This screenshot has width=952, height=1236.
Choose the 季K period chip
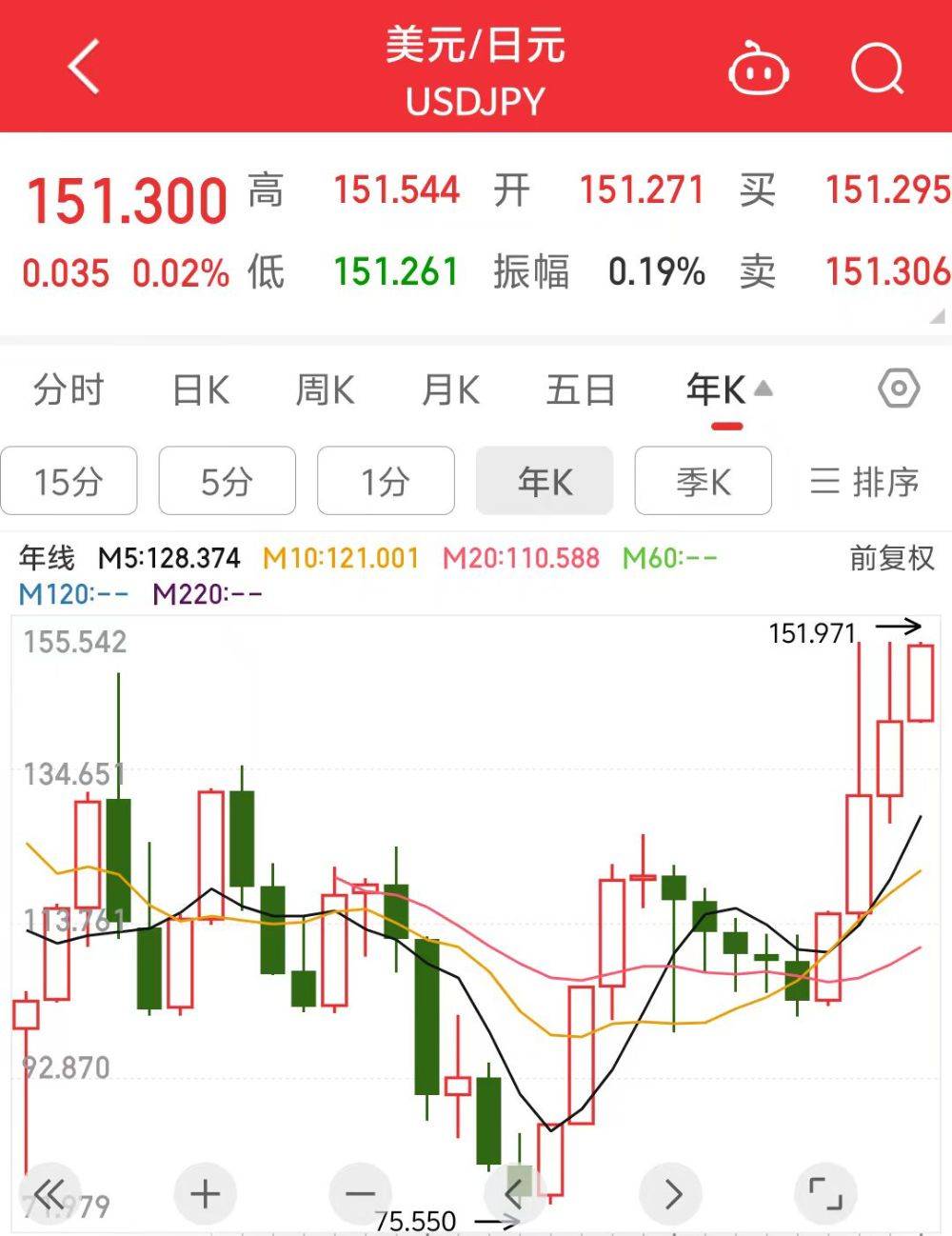point(703,482)
